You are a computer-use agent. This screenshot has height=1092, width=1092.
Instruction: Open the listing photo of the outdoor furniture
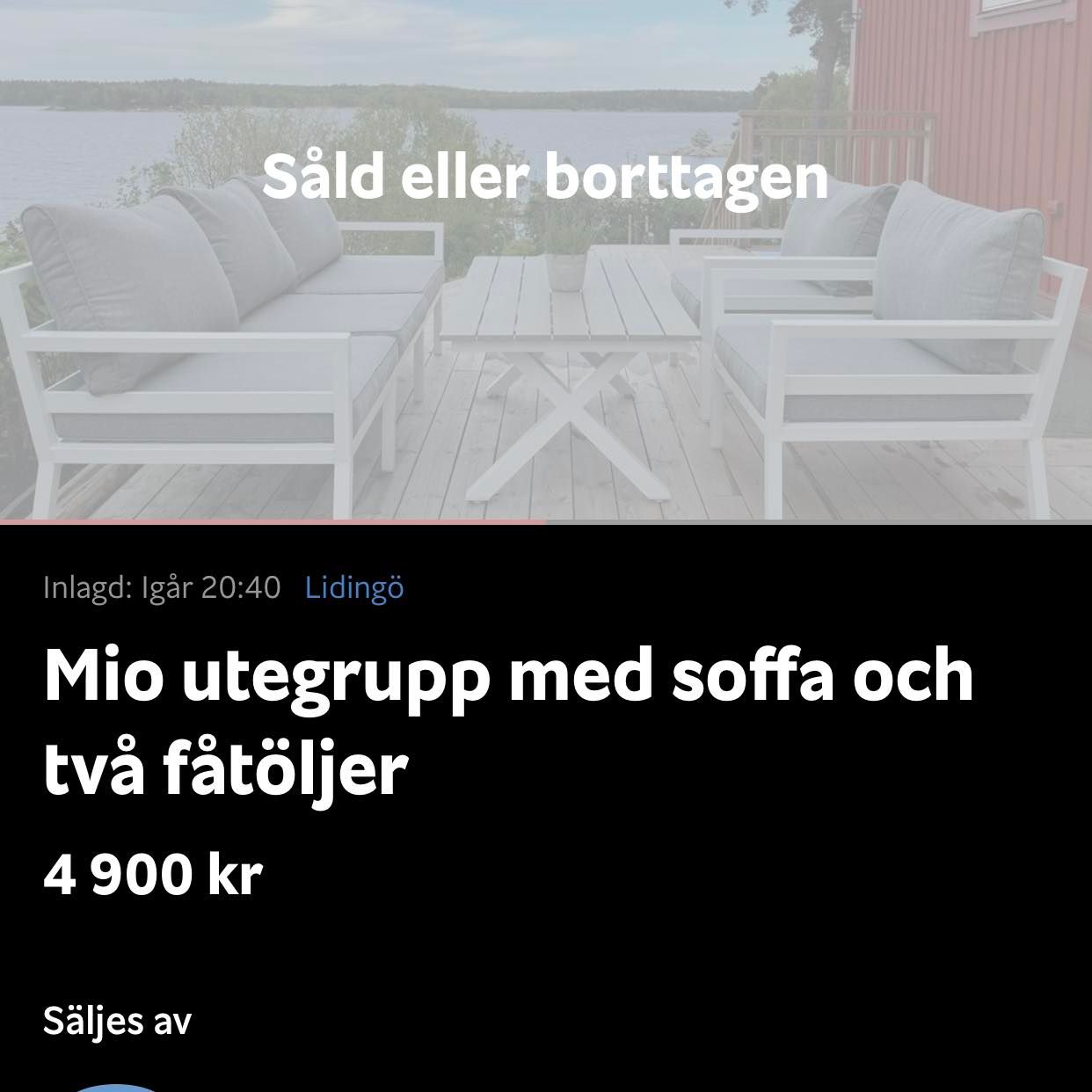(x=545, y=334)
